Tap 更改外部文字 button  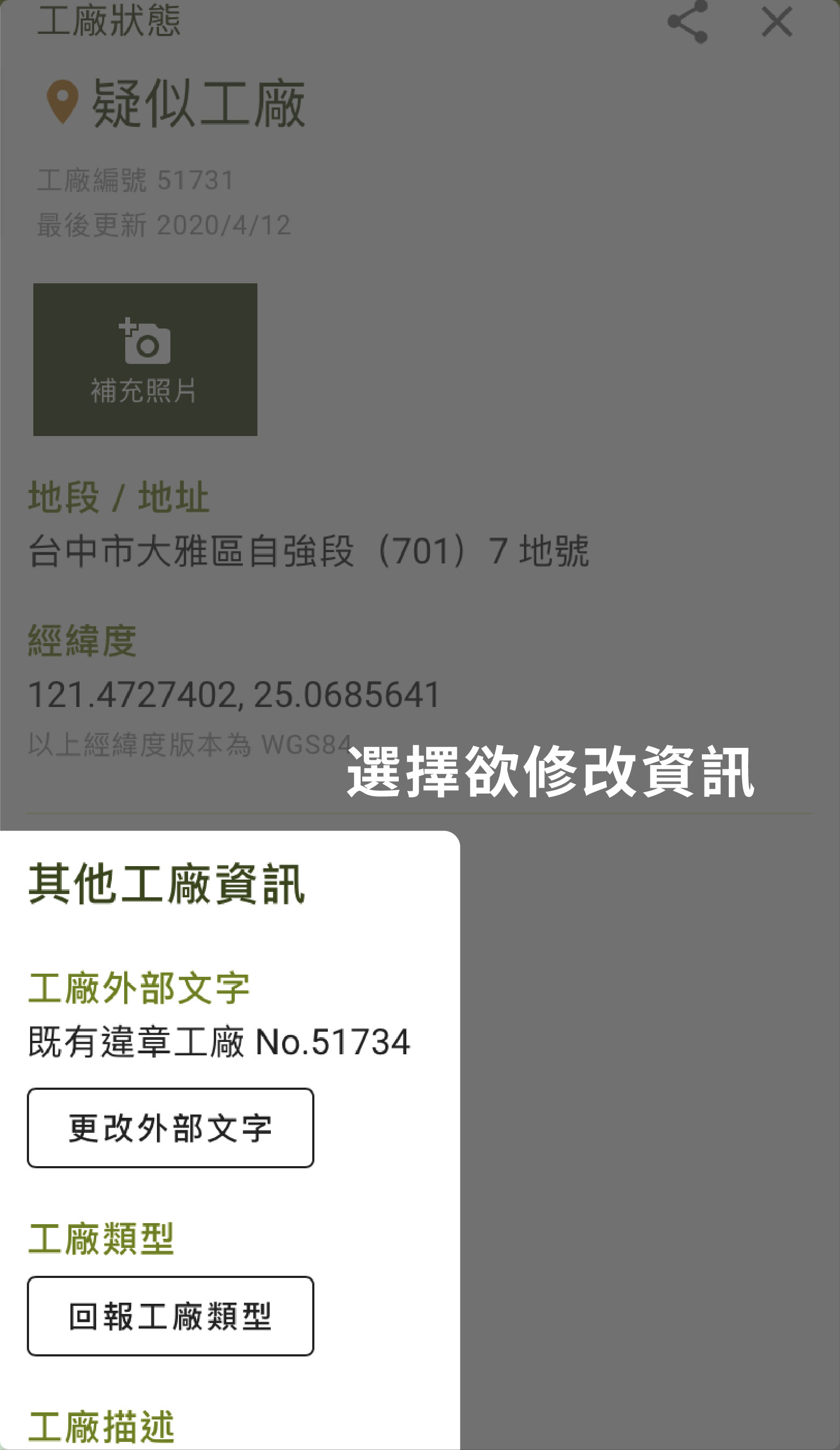click(x=170, y=1128)
